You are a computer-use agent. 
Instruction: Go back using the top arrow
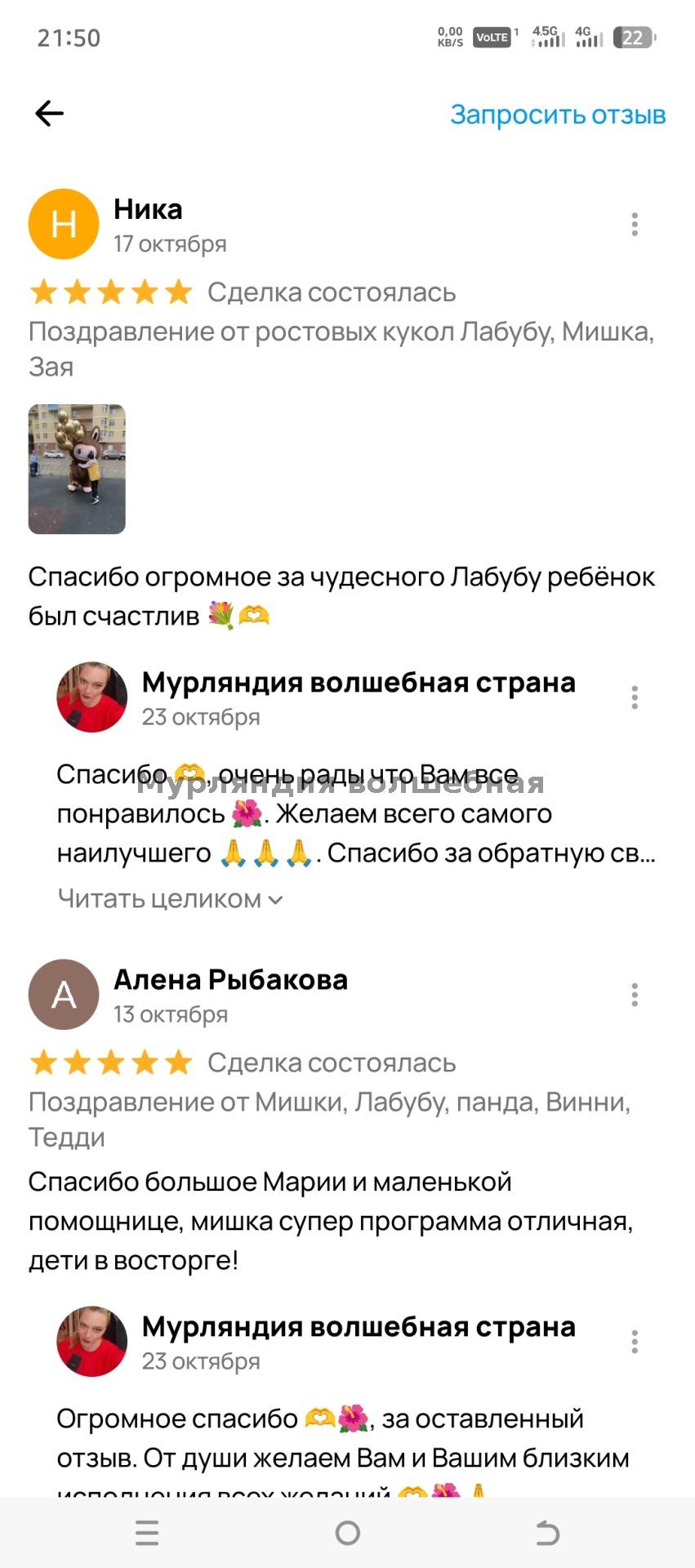point(49,114)
